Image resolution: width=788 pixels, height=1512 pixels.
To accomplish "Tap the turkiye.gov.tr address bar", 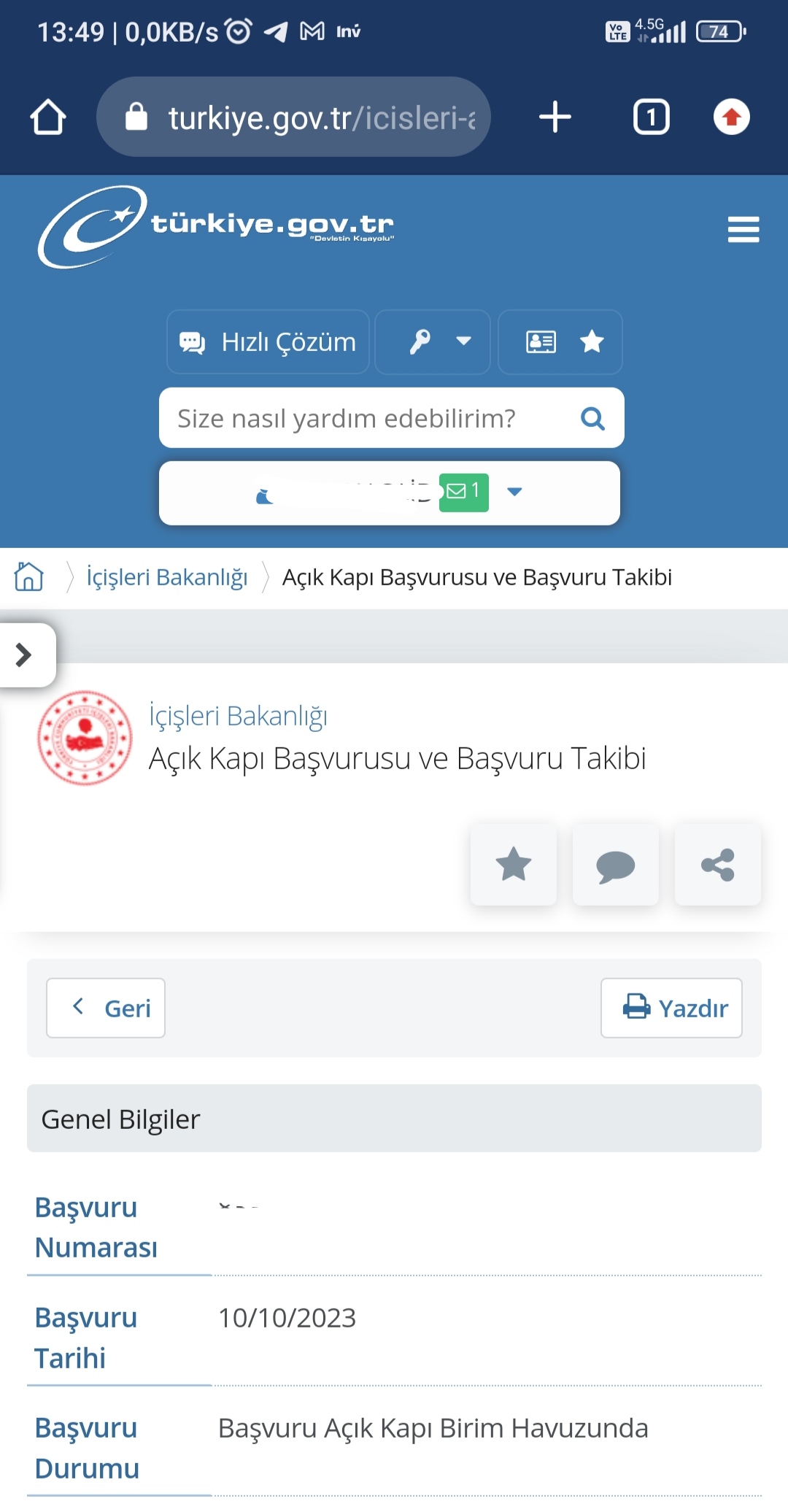I will tap(293, 117).
